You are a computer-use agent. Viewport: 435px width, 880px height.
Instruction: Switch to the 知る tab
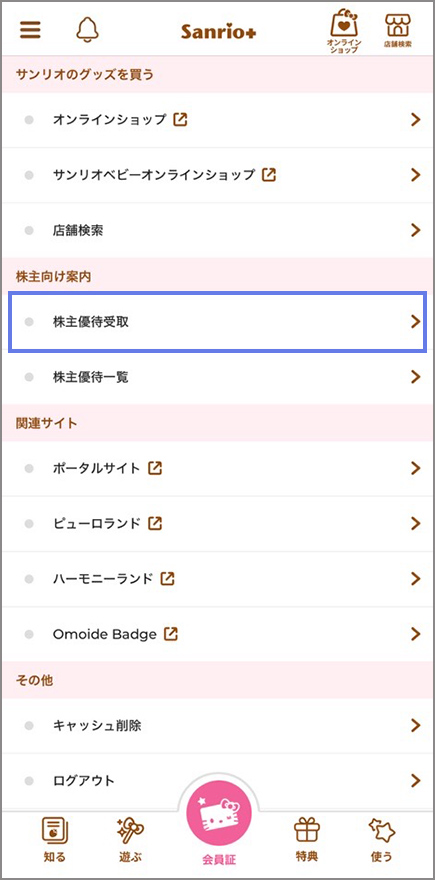(x=54, y=840)
